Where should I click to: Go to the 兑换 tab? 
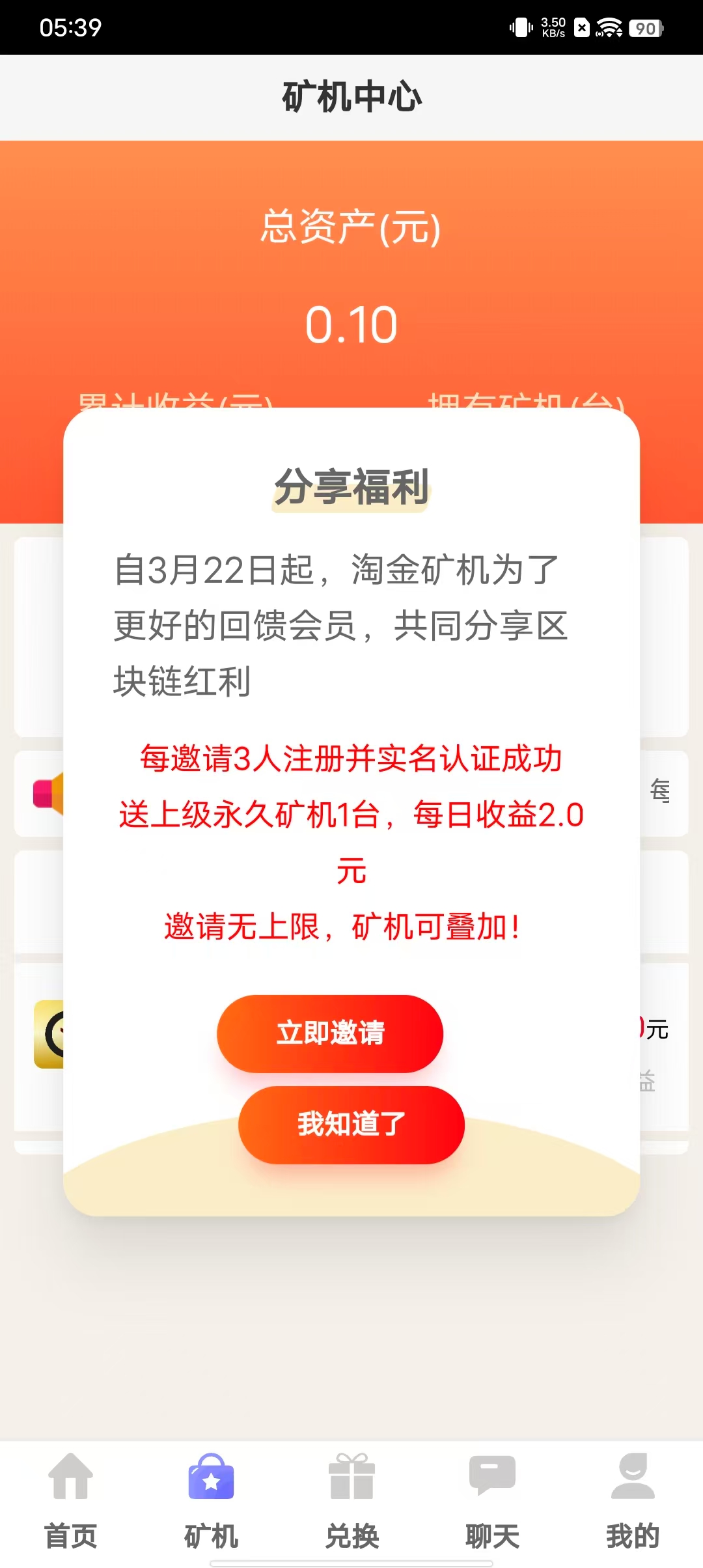pyautogui.click(x=351, y=1501)
